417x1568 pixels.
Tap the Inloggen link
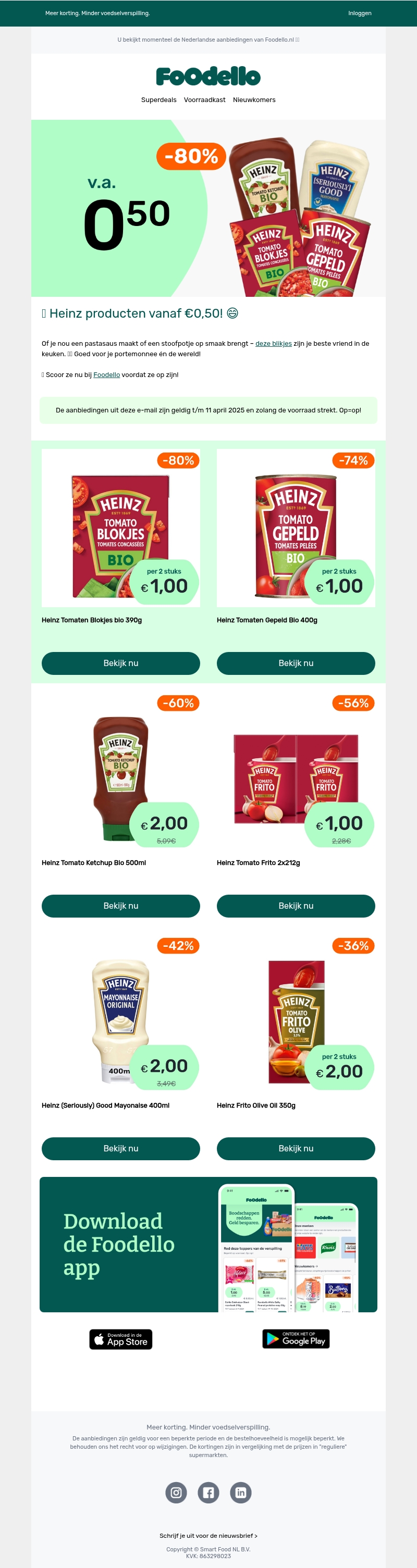(x=359, y=13)
